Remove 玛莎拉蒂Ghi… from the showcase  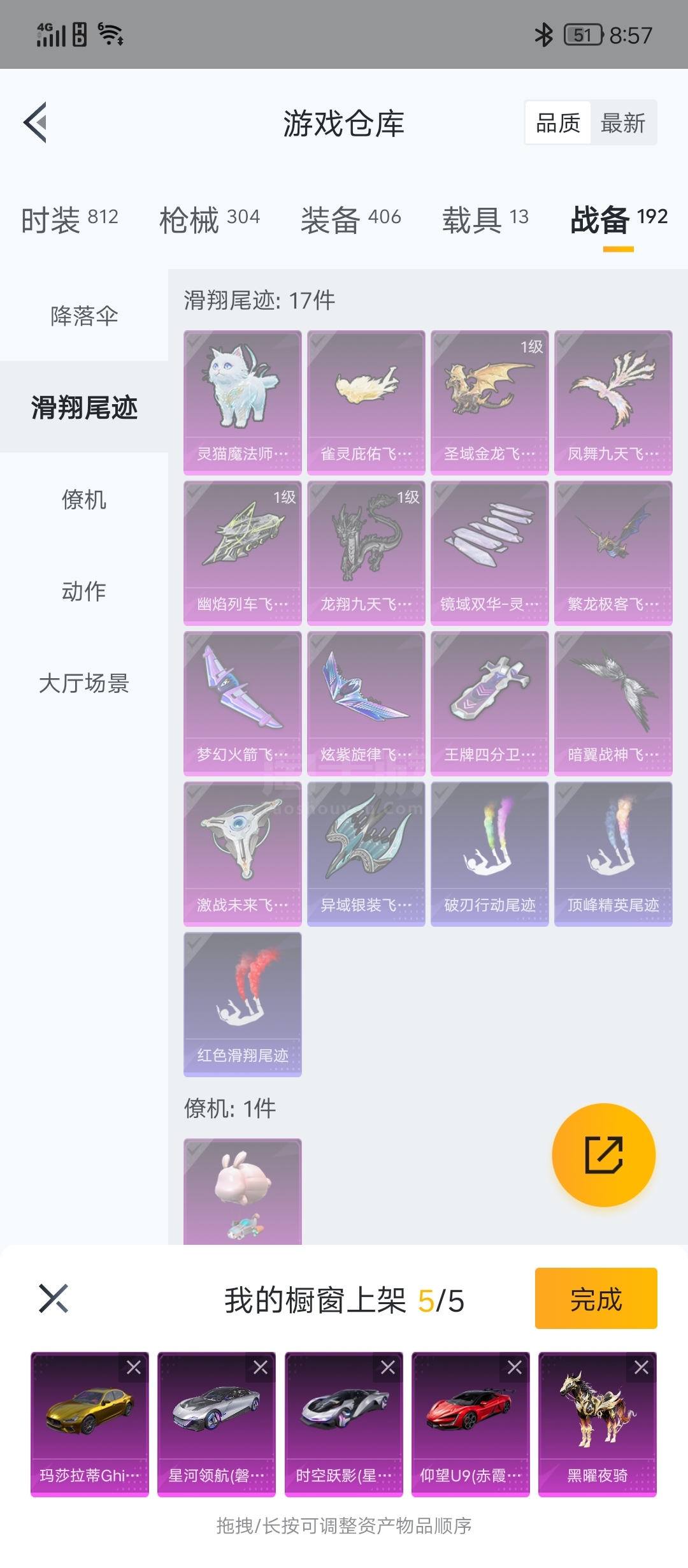tap(134, 1367)
